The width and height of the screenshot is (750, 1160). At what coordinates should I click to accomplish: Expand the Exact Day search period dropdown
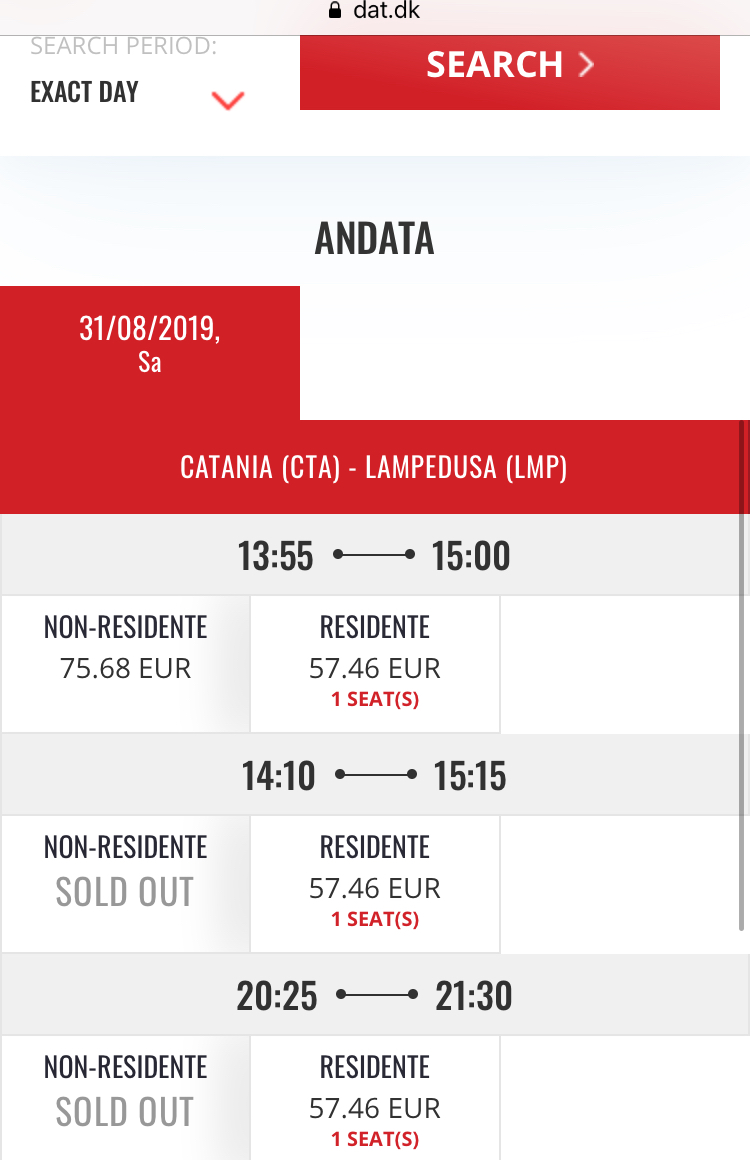pyautogui.click(x=228, y=99)
